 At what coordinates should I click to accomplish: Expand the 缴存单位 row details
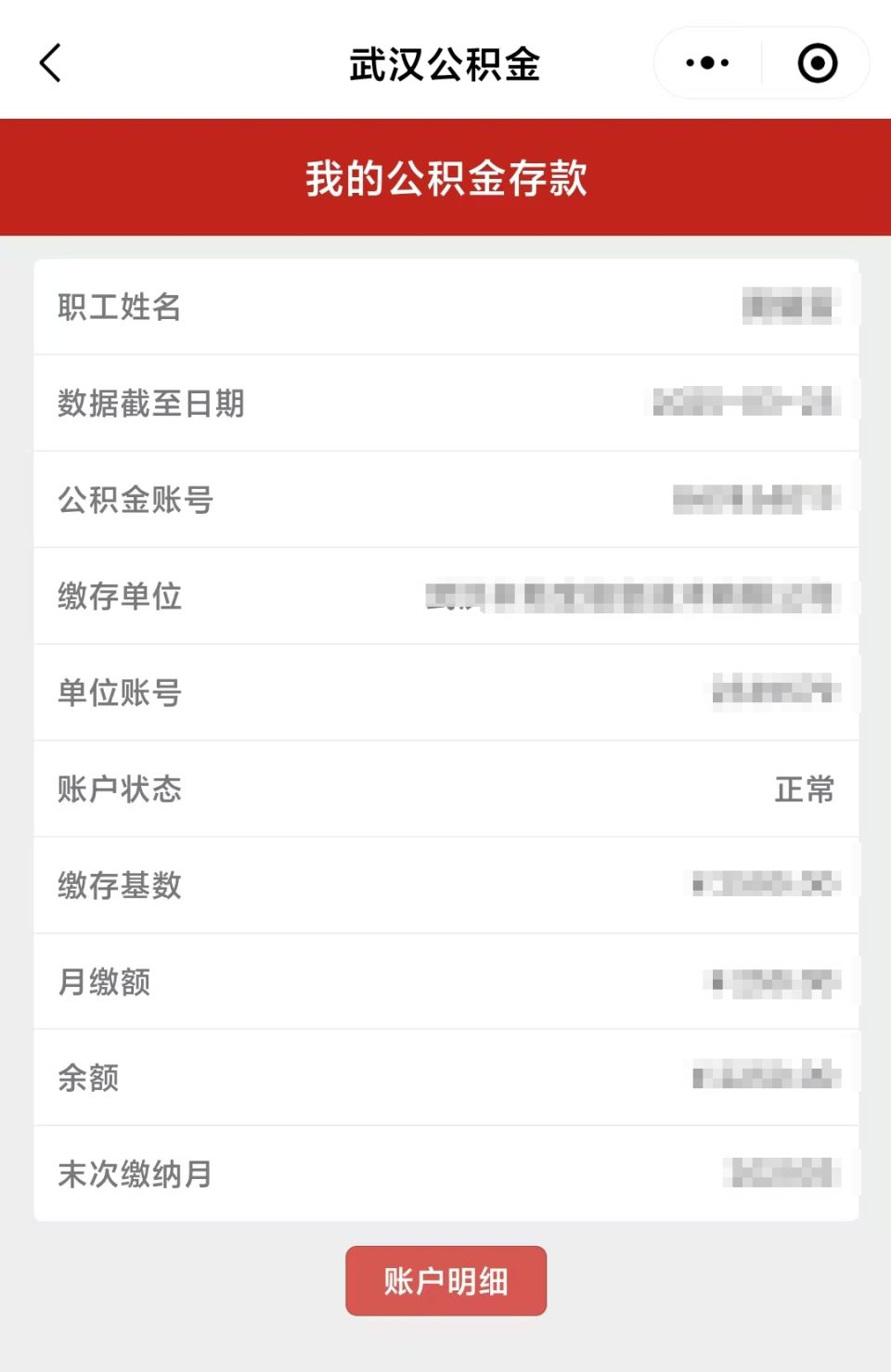pyautogui.click(x=445, y=597)
